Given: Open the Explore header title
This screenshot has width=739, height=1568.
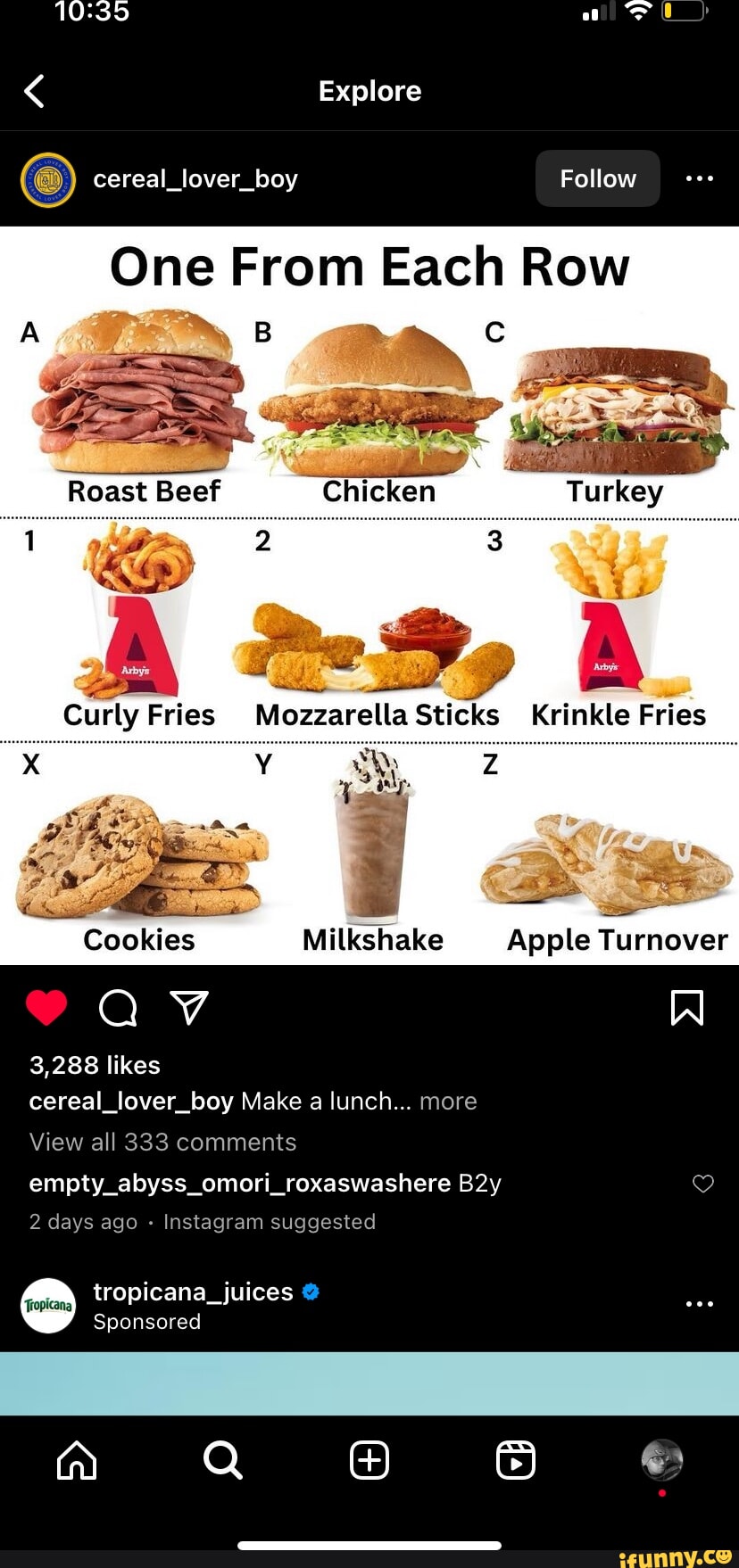Looking at the screenshot, I should [x=369, y=90].
